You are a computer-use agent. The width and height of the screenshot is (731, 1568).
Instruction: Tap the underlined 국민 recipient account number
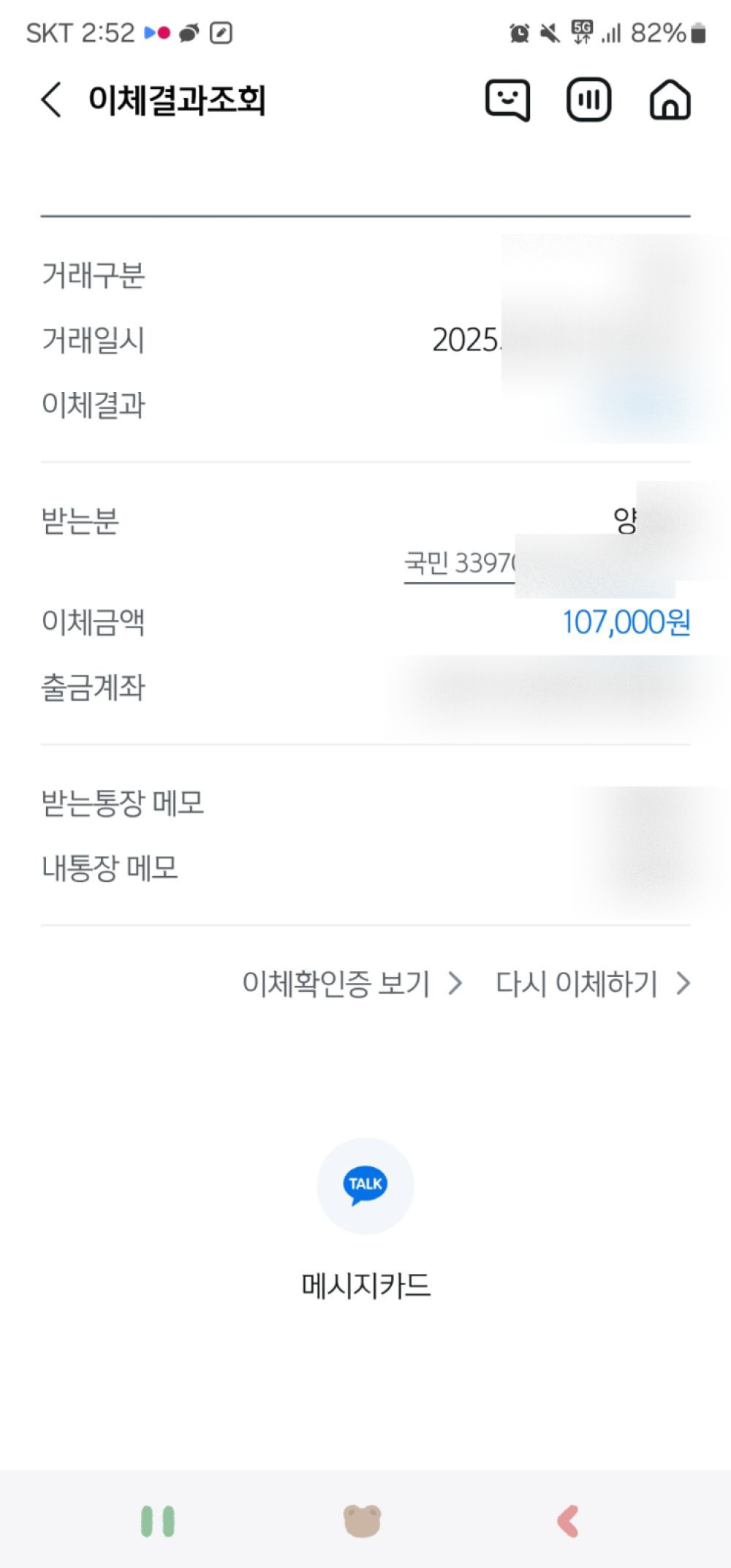pyautogui.click(x=461, y=564)
